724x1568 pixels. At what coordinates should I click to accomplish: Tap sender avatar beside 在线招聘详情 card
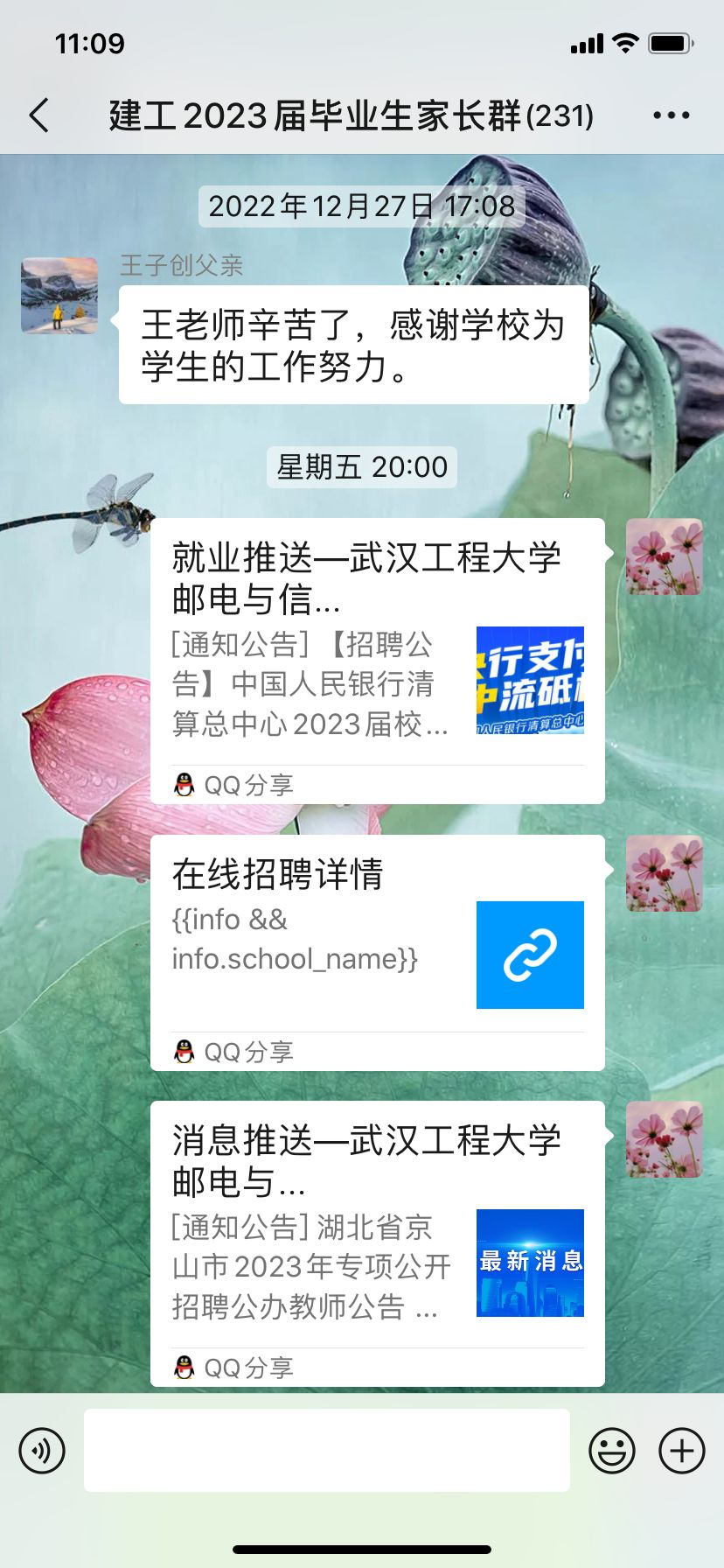point(664,873)
